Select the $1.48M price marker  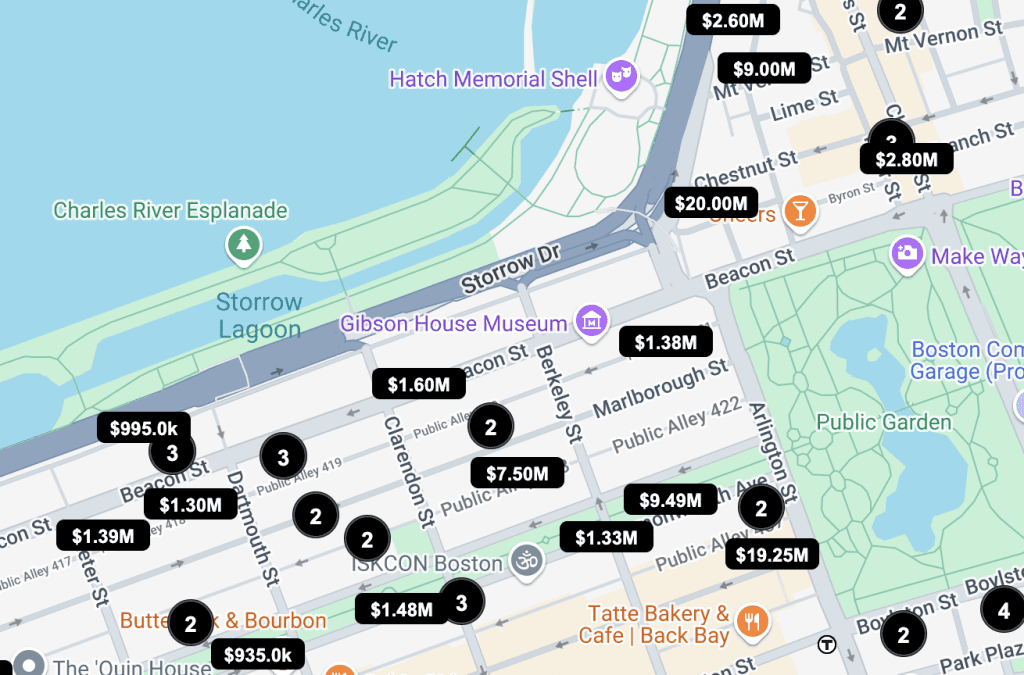[401, 609]
